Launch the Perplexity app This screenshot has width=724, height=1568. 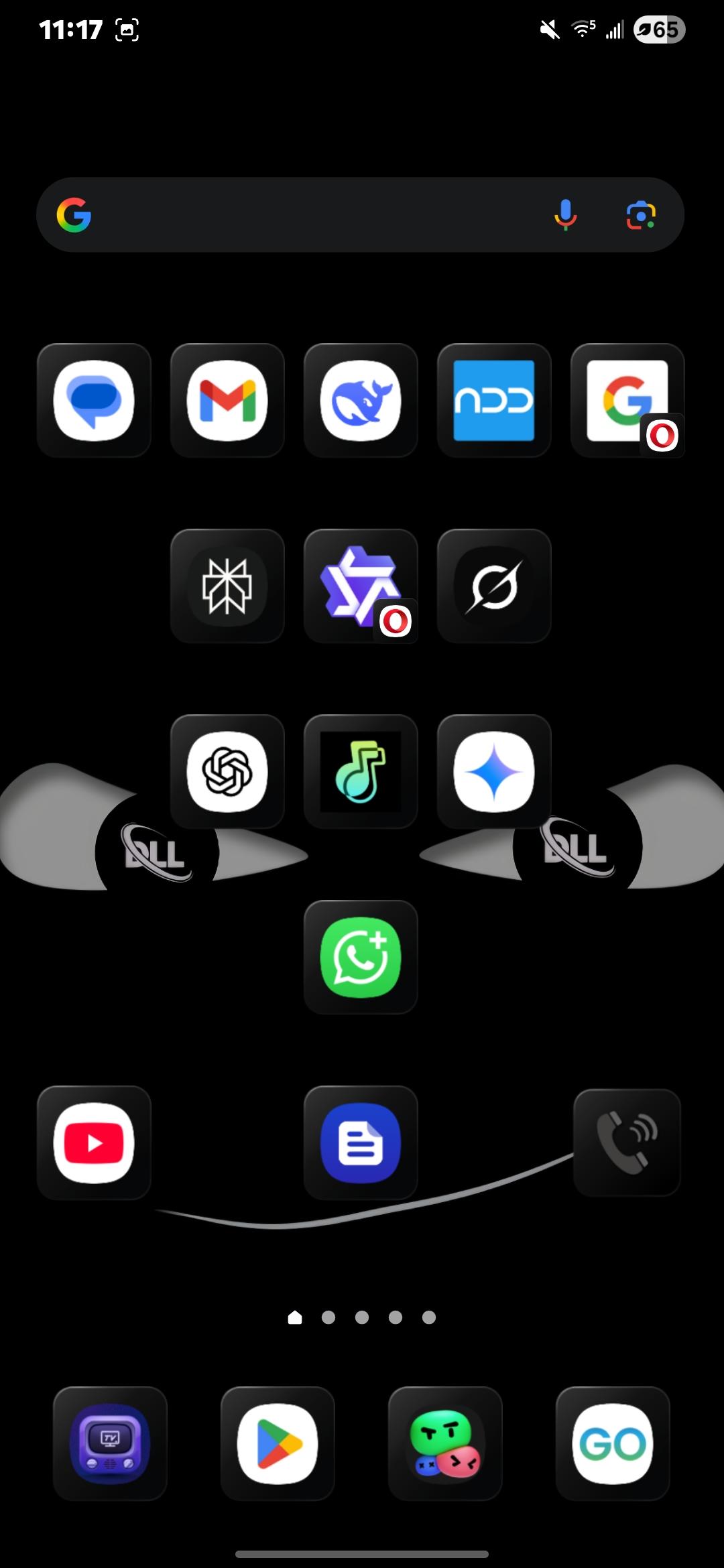[227, 586]
